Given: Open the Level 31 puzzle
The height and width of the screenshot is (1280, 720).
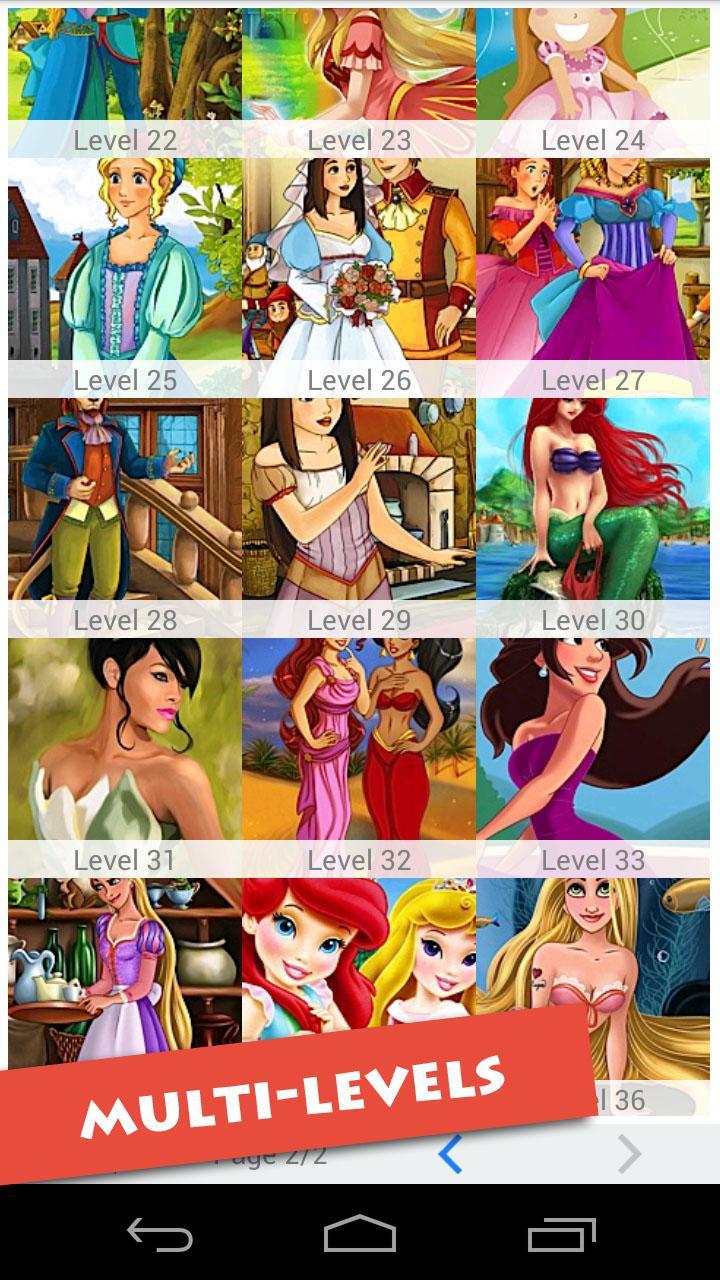Looking at the screenshot, I should point(124,750).
